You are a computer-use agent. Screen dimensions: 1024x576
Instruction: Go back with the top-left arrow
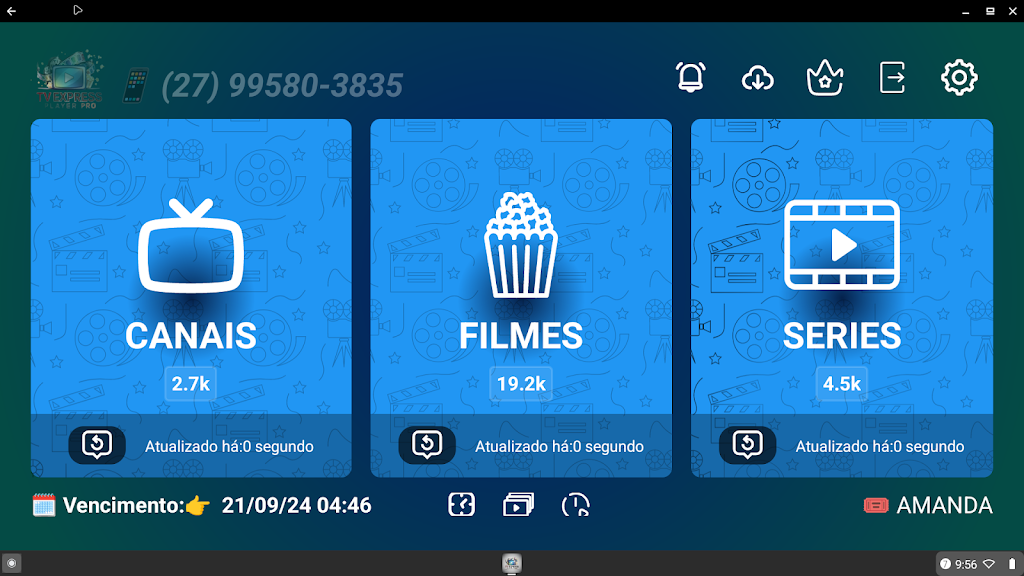pos(11,10)
